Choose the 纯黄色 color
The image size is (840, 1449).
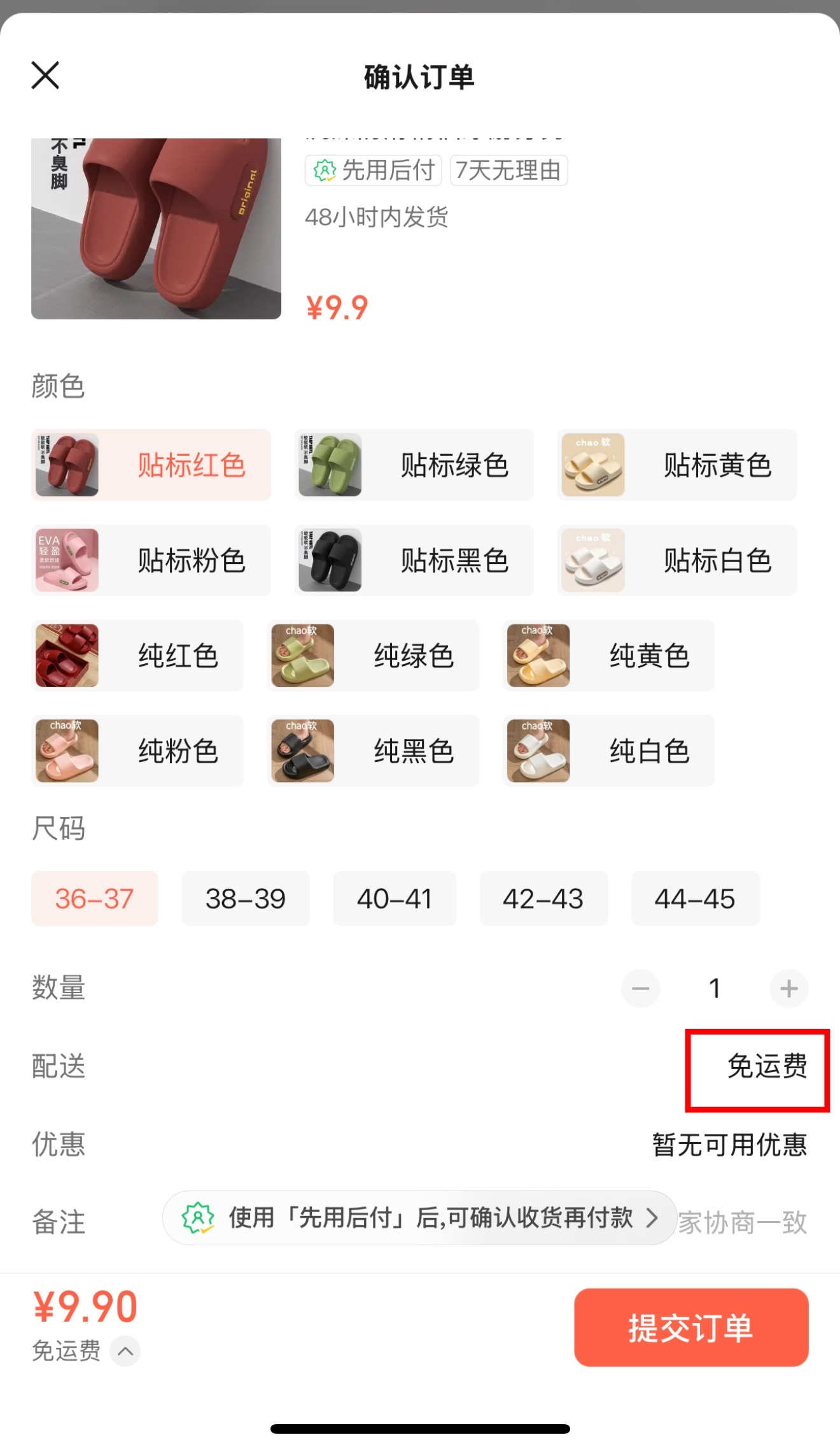(608, 656)
